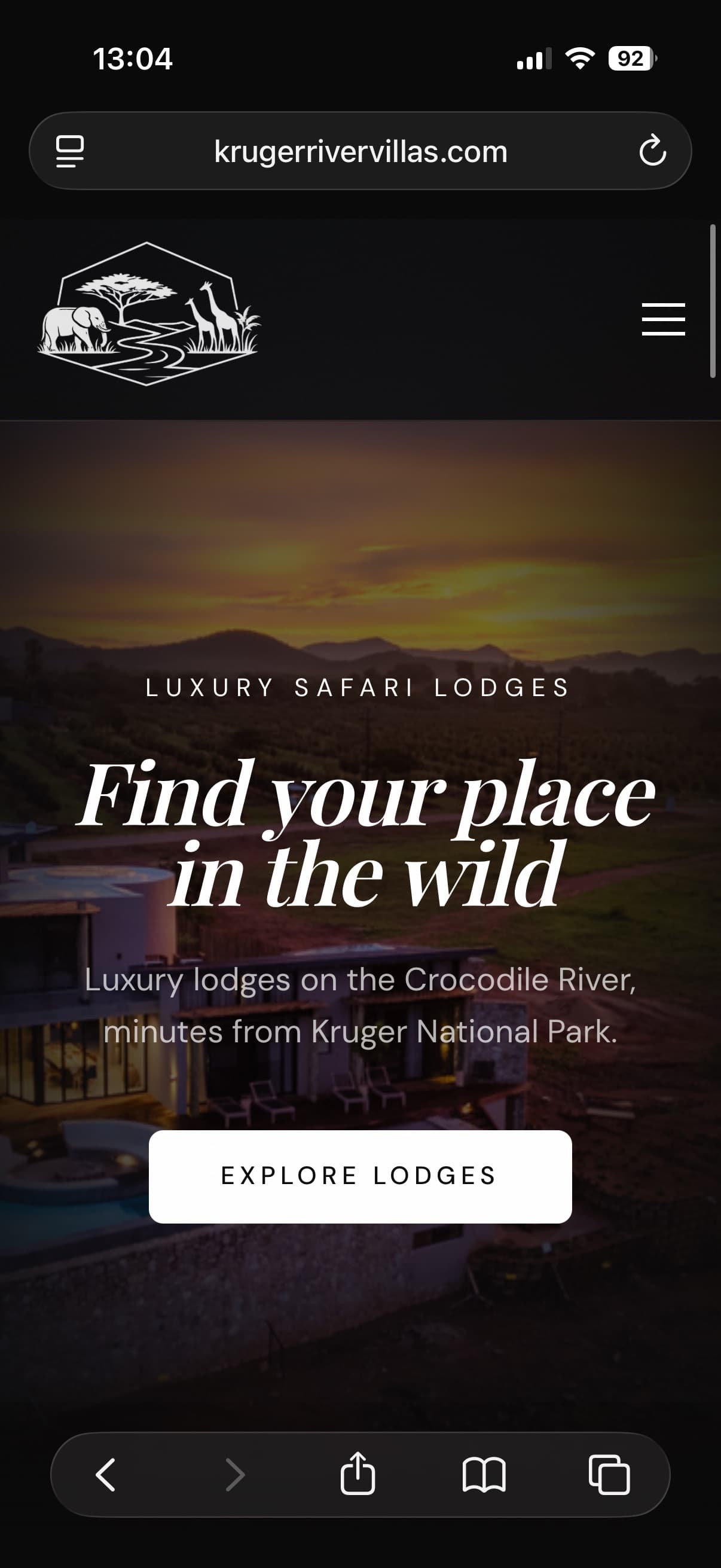Open the website settings icon in address bar
The width and height of the screenshot is (721, 1568).
[x=69, y=151]
